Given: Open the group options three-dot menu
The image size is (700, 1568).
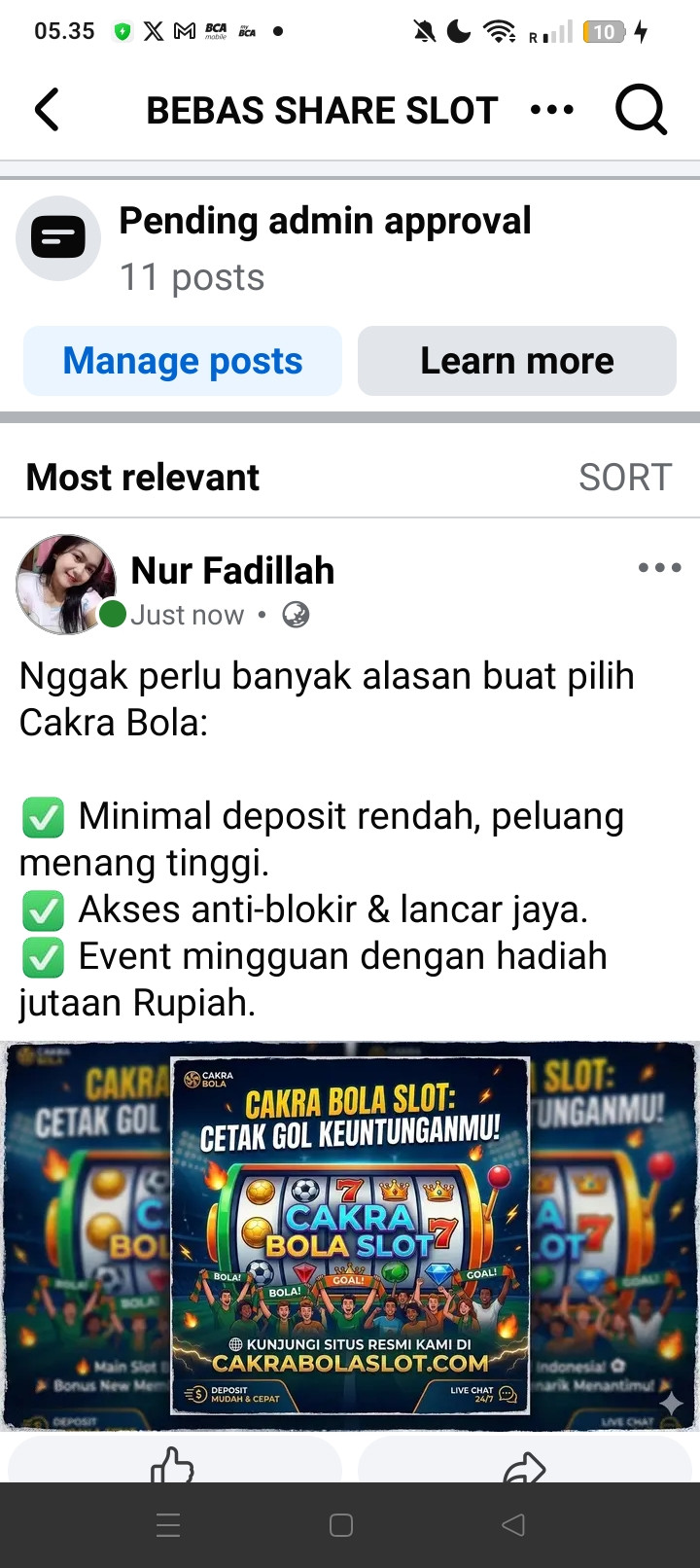Looking at the screenshot, I should [x=552, y=110].
